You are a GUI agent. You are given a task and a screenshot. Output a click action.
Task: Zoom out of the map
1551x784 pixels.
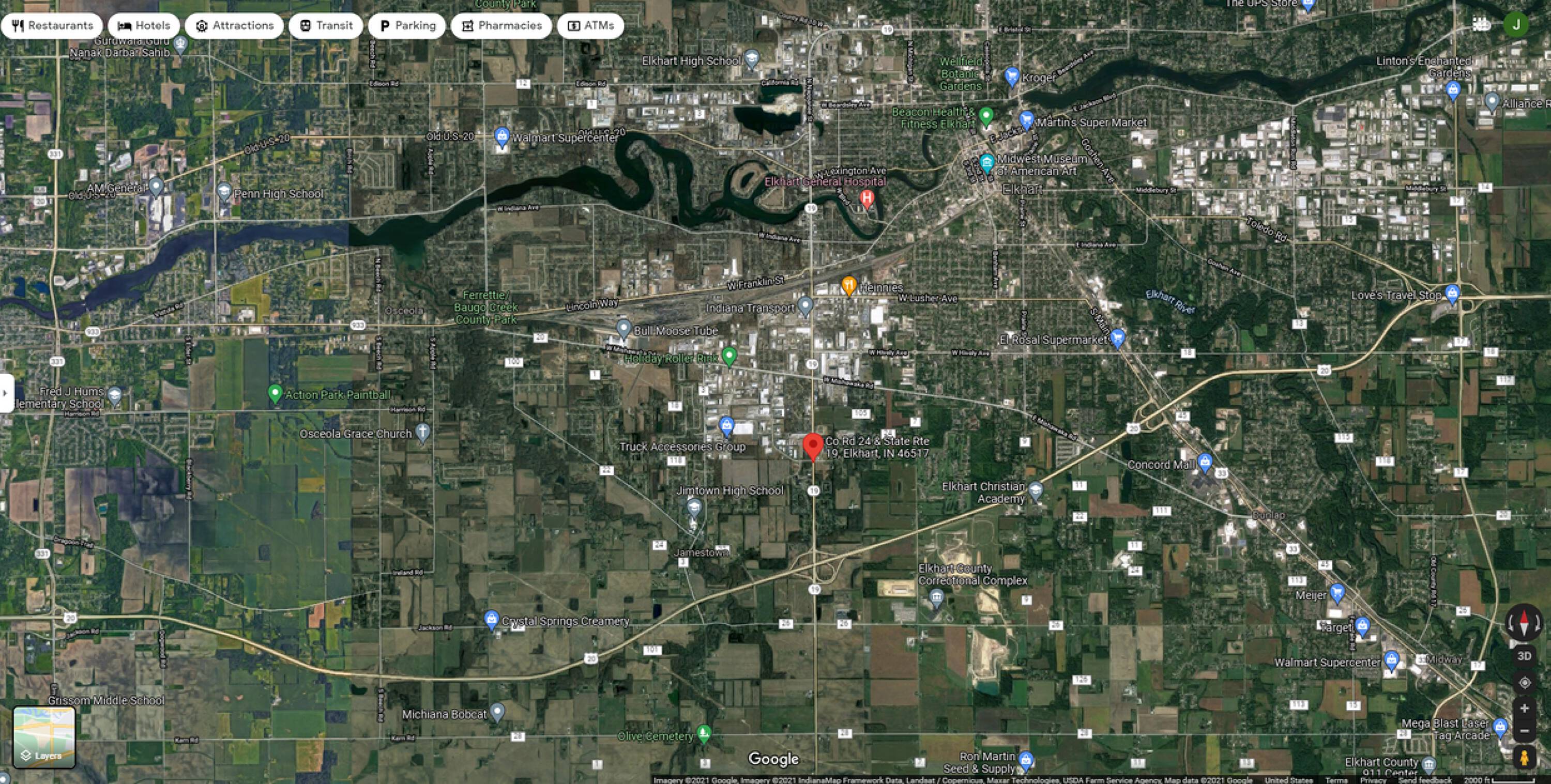click(1524, 731)
